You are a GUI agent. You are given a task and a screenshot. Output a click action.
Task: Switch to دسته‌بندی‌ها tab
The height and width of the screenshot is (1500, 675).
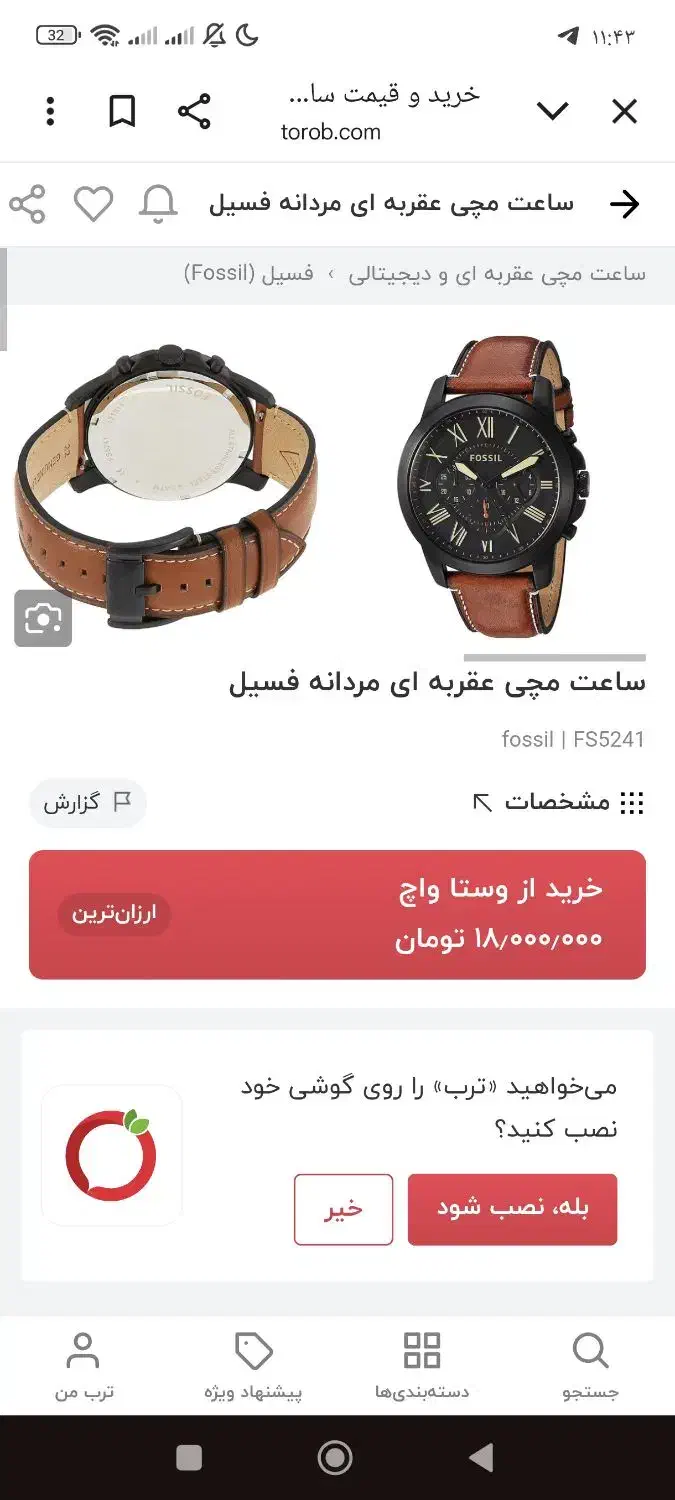coord(421,1365)
